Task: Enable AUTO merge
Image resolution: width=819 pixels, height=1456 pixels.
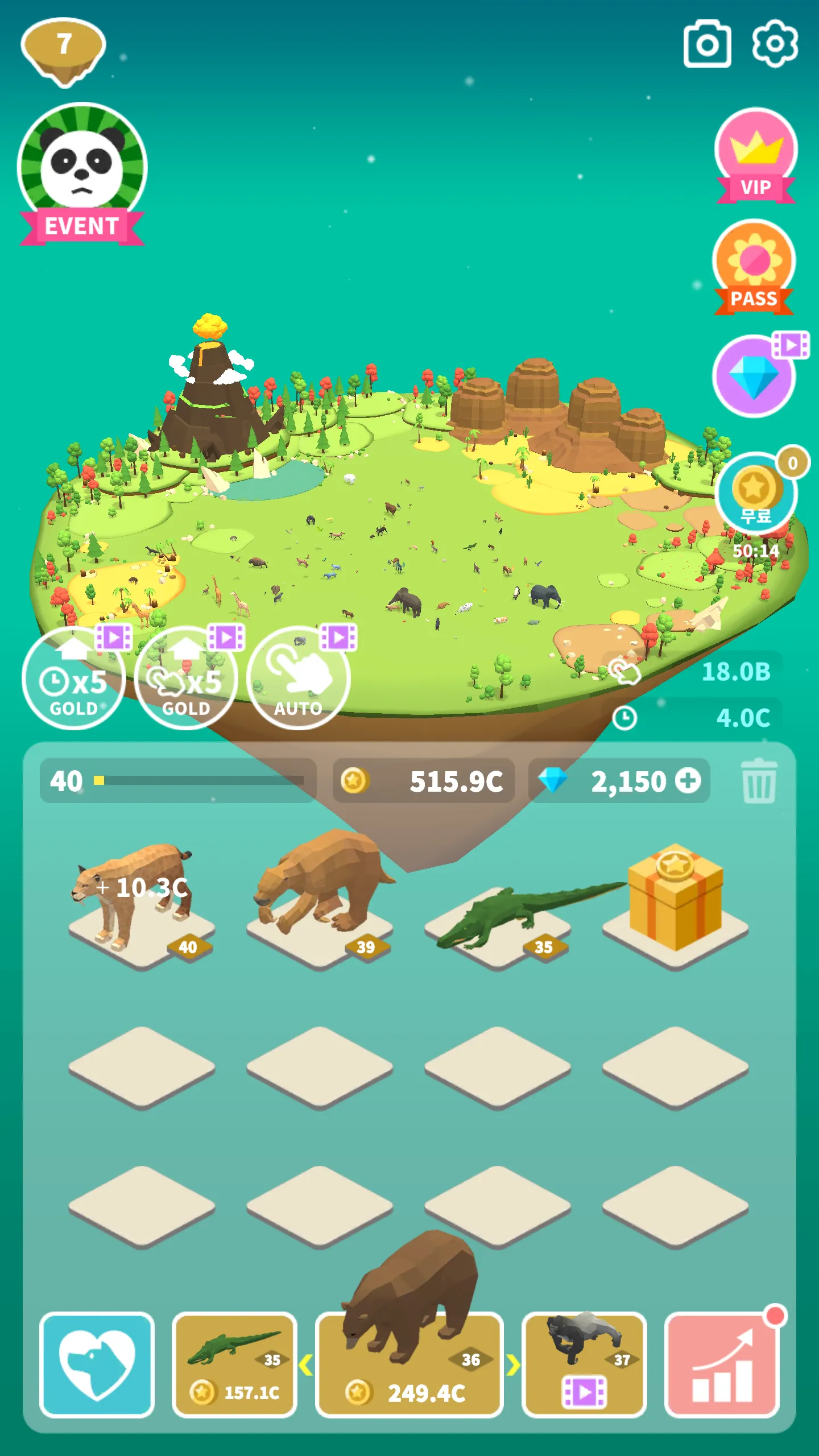Action: (x=299, y=678)
